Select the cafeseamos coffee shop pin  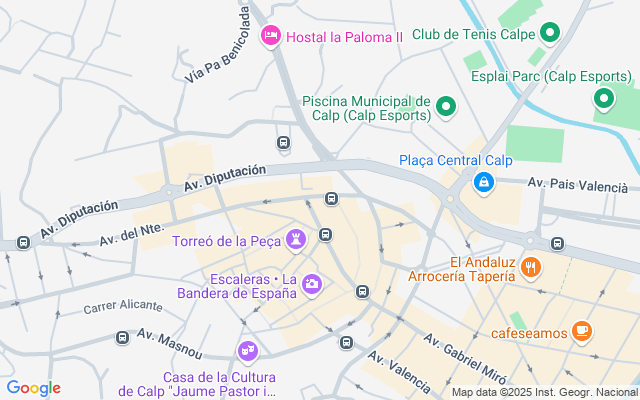tap(582, 331)
